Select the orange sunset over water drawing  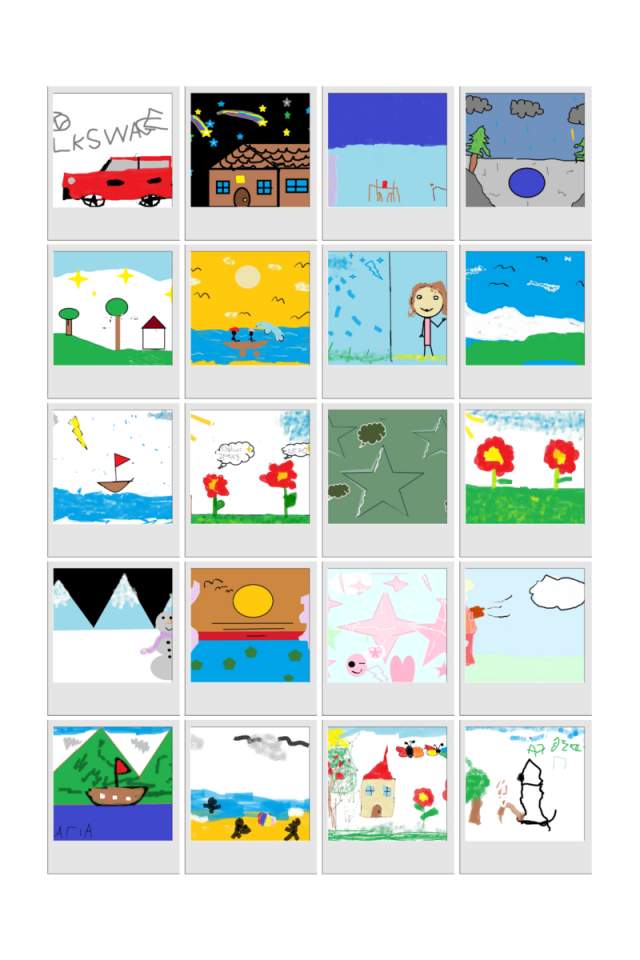250,625
